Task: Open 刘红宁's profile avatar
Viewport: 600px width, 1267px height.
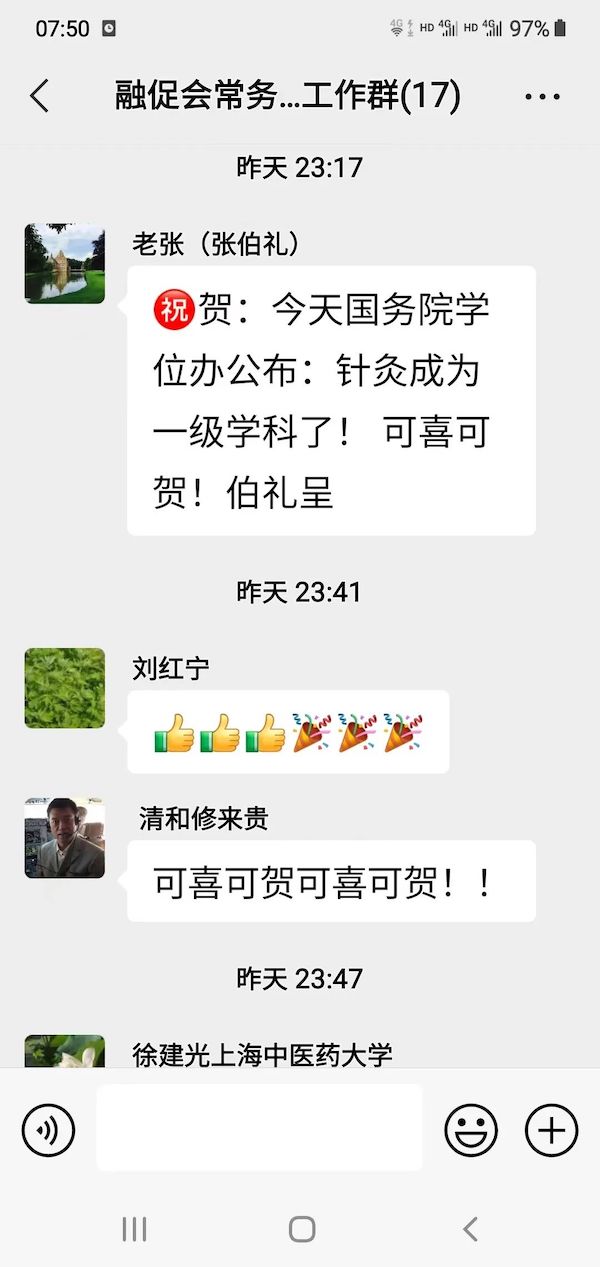Action: [x=65, y=688]
